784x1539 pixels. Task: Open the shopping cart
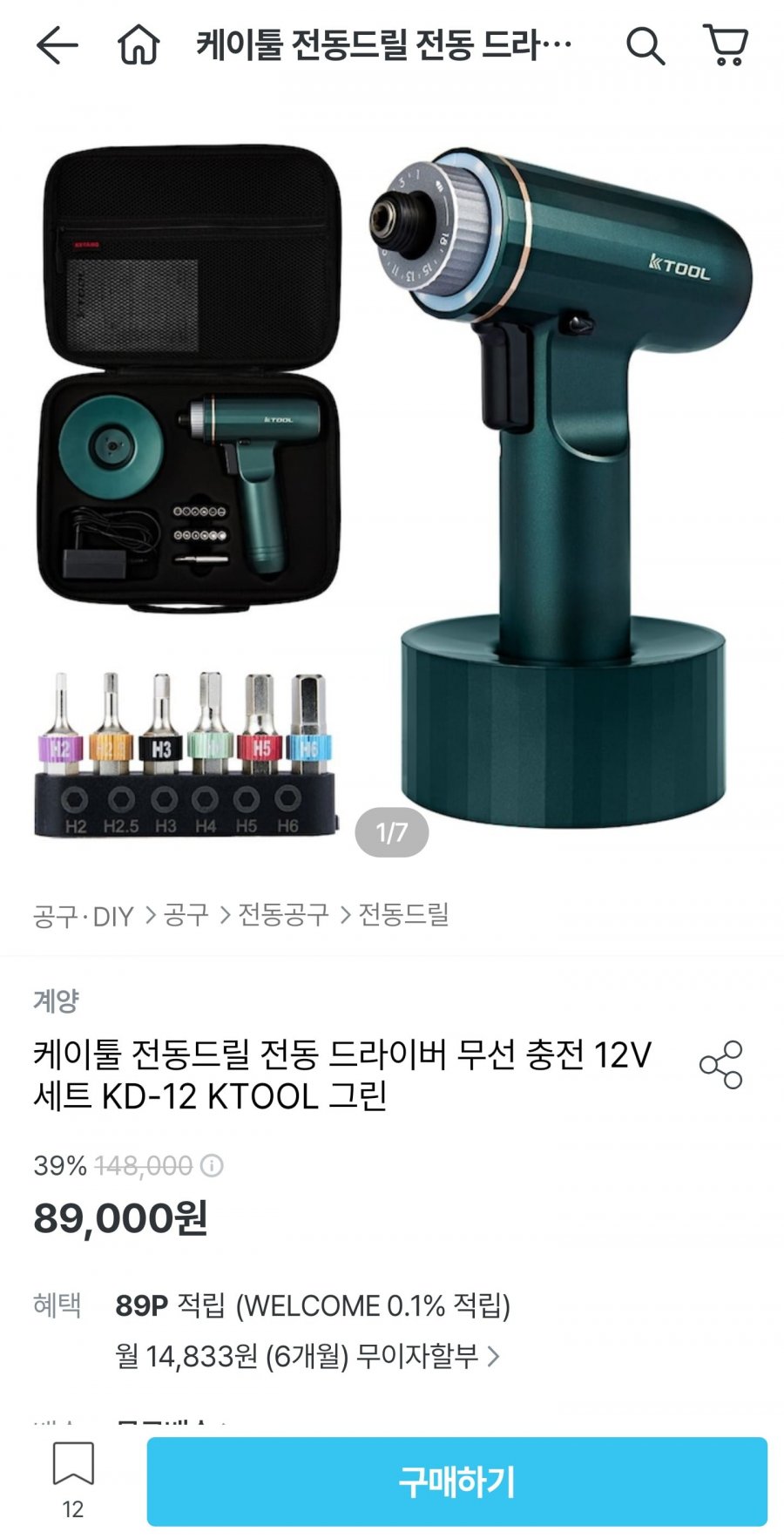click(725, 45)
